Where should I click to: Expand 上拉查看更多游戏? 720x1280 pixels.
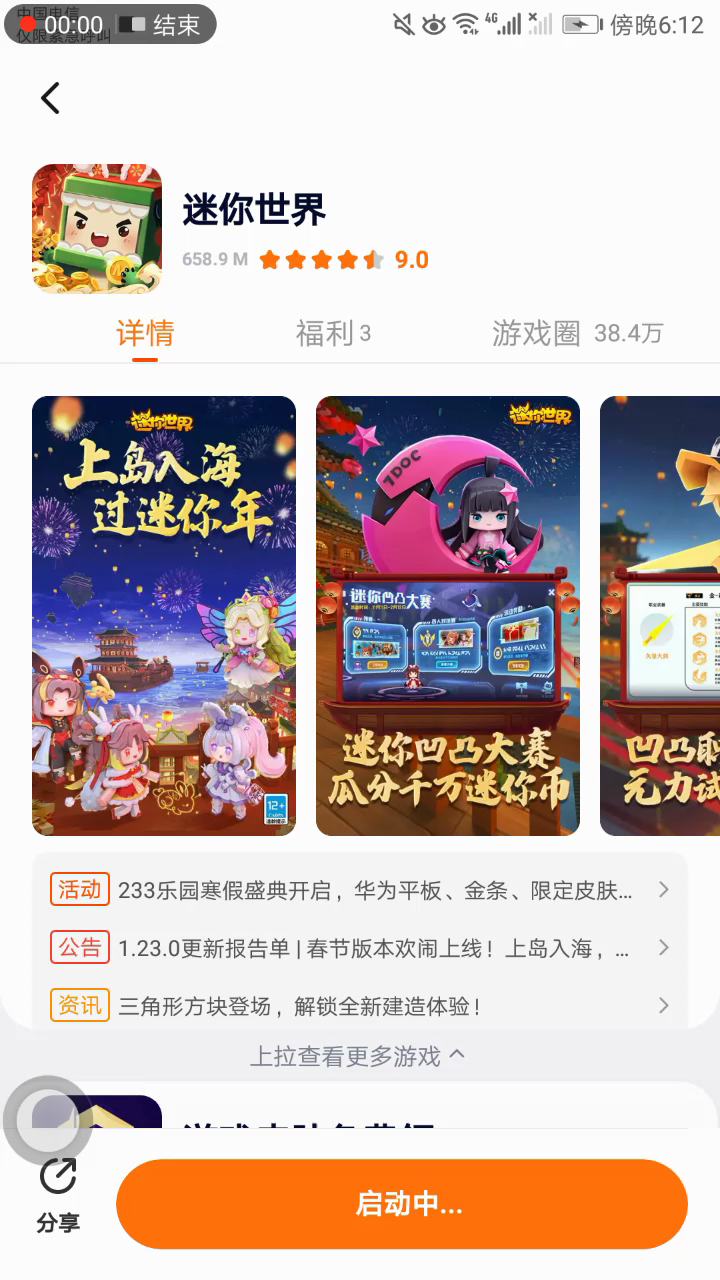click(x=357, y=1056)
